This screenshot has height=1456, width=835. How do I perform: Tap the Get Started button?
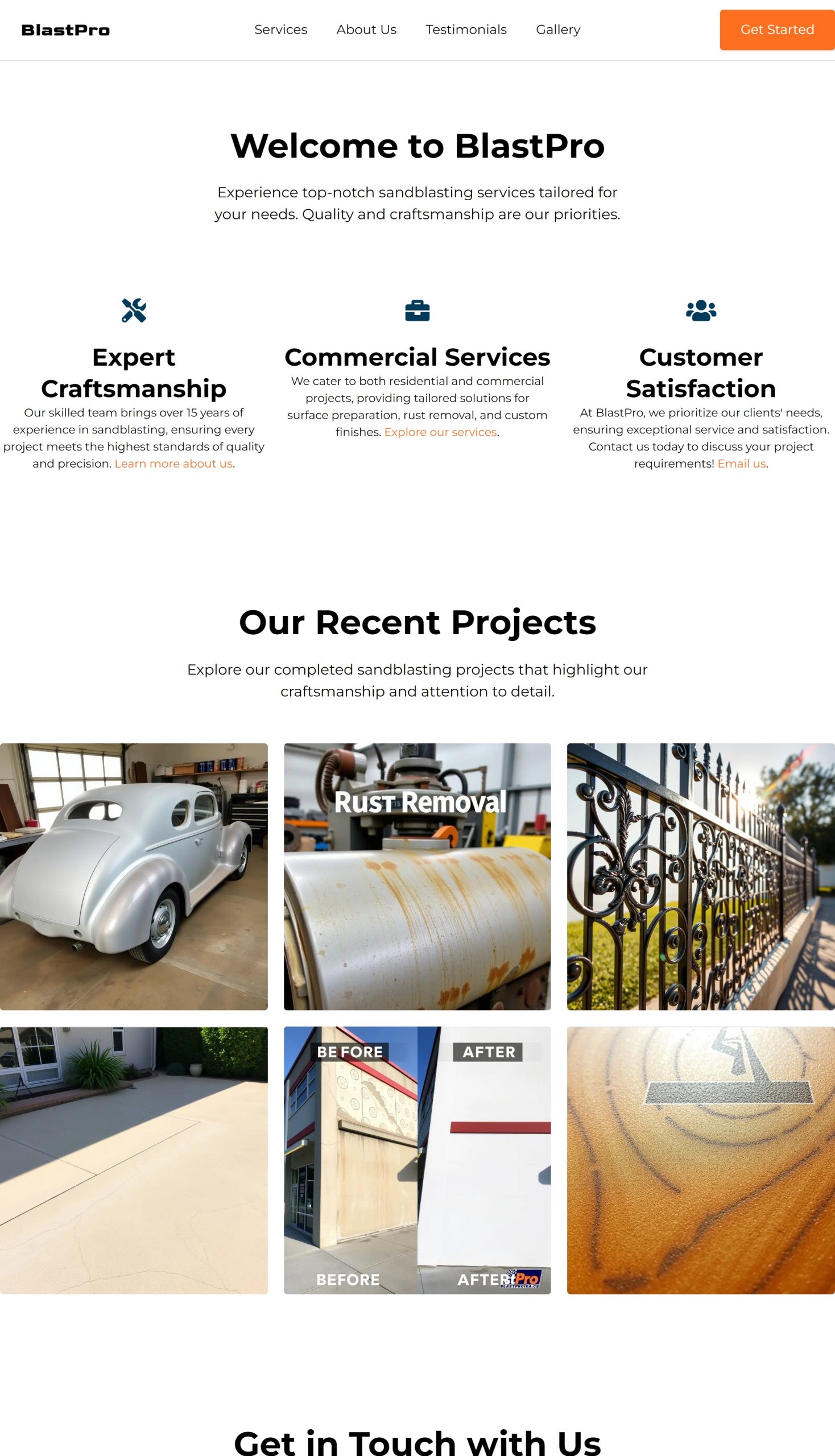[x=776, y=30]
